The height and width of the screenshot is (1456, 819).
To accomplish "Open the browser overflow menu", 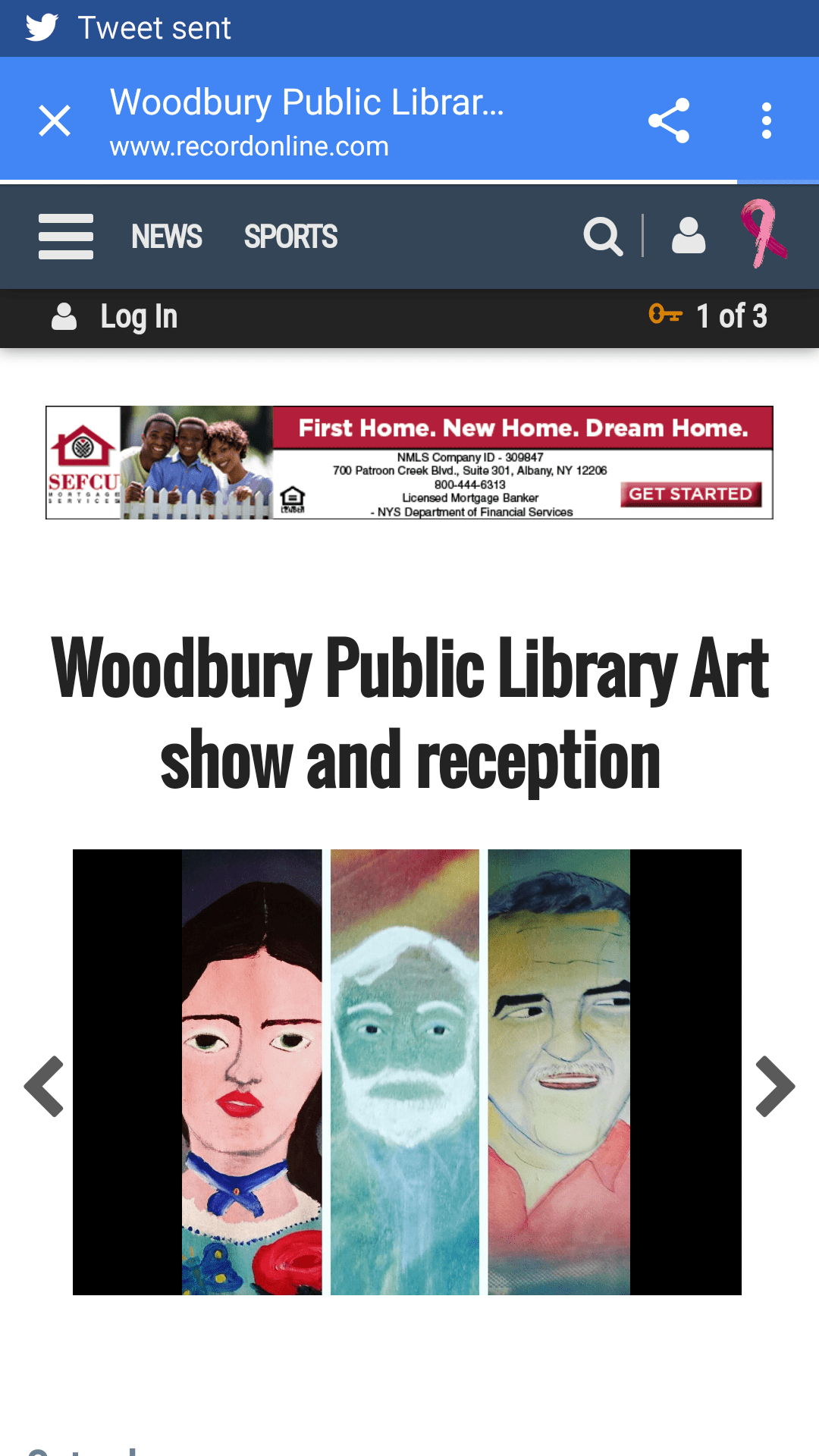I will tap(767, 121).
